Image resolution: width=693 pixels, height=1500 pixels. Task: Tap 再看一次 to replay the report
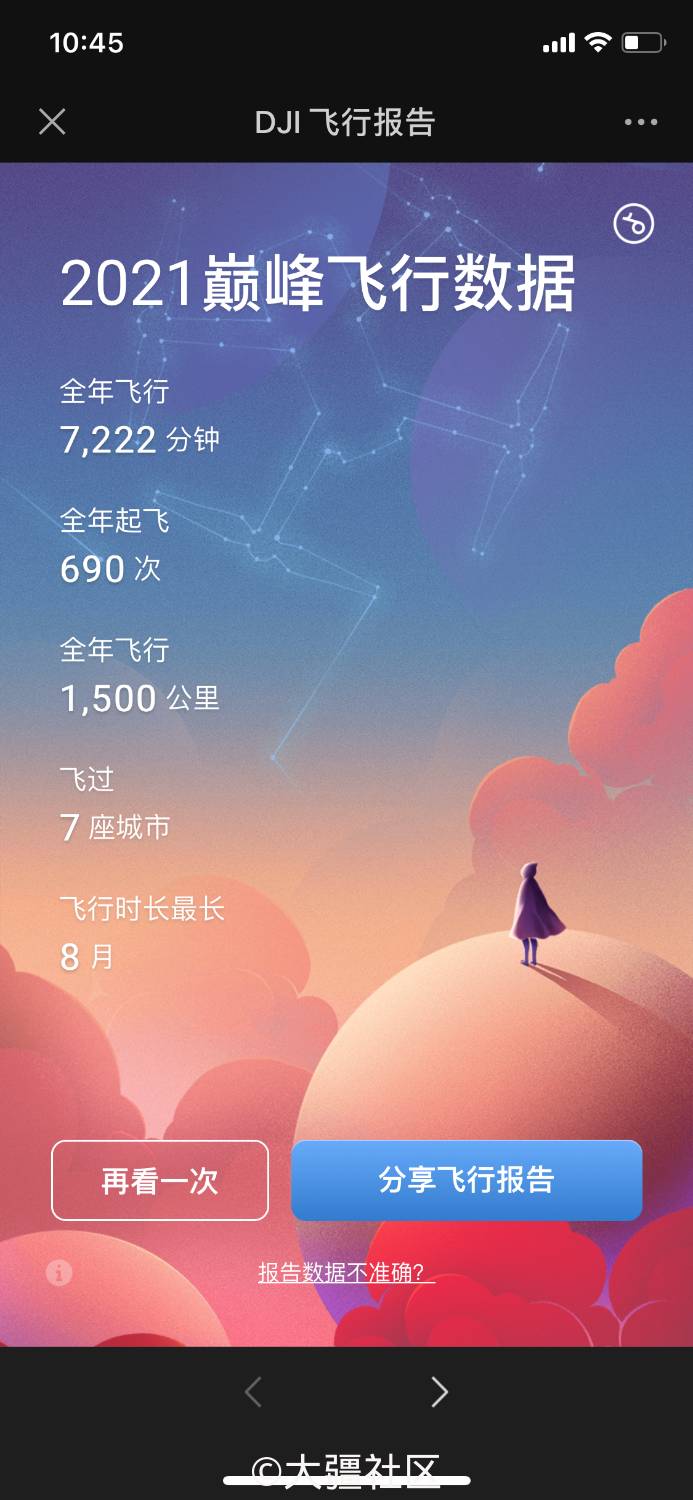[160, 1180]
